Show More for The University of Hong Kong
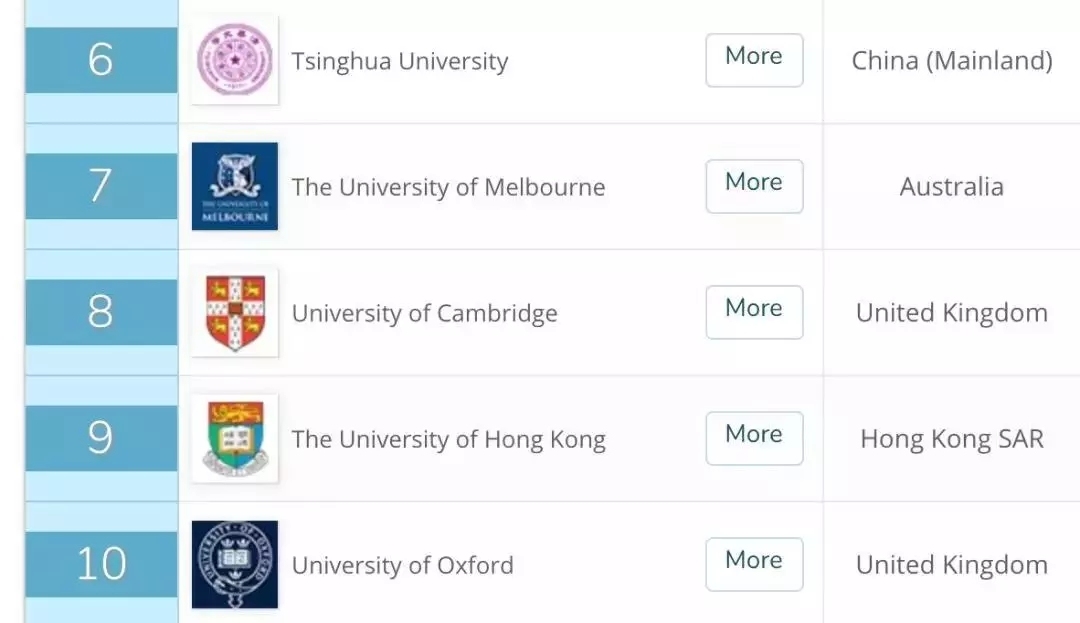 (x=754, y=438)
